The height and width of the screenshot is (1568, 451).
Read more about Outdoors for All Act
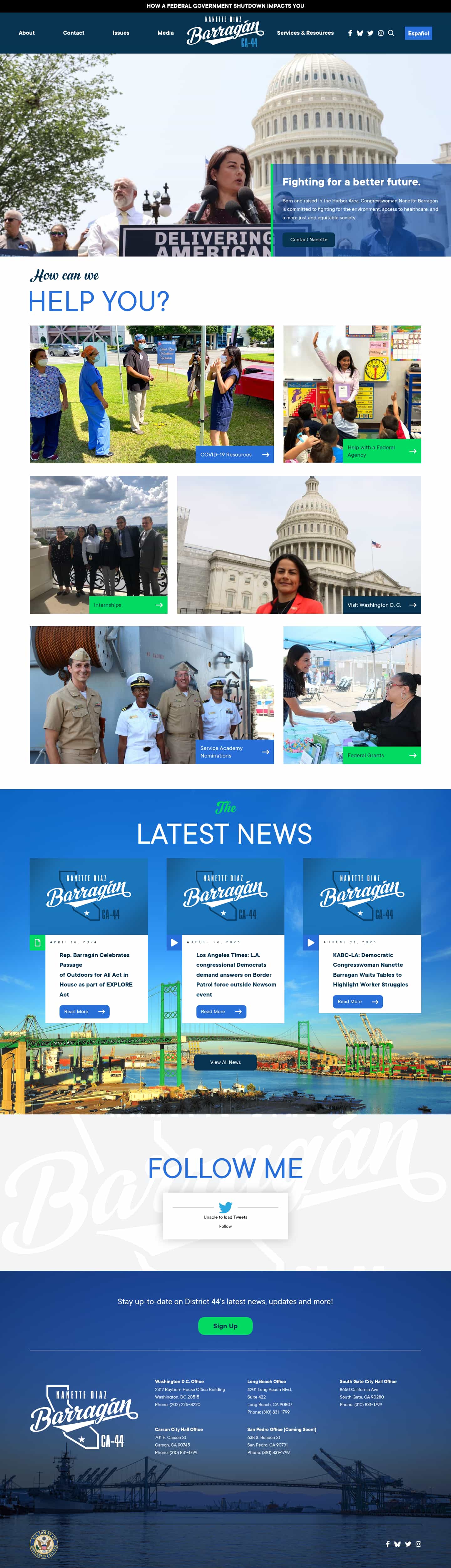84,1012
